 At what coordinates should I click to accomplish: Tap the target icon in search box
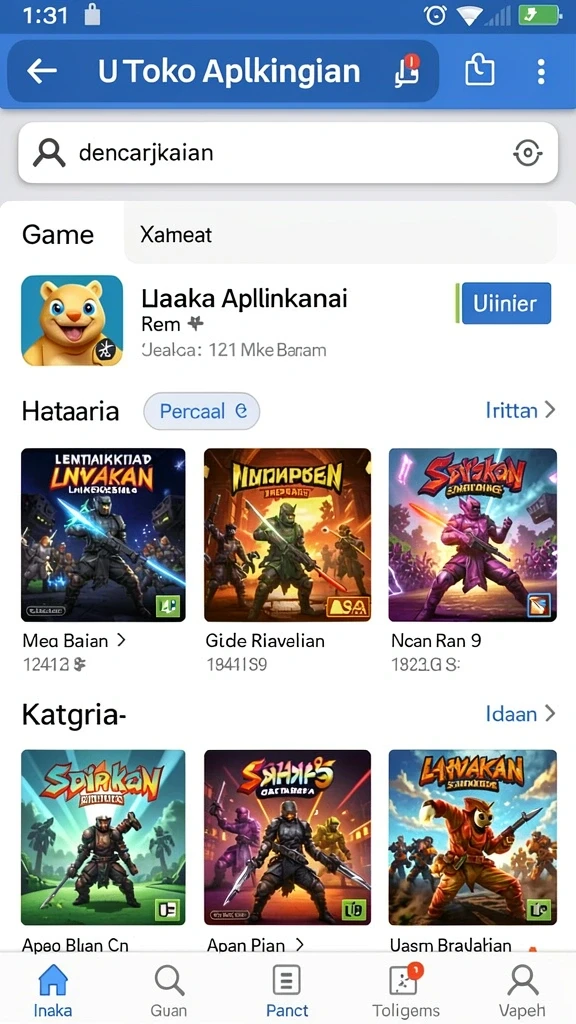[x=526, y=153]
